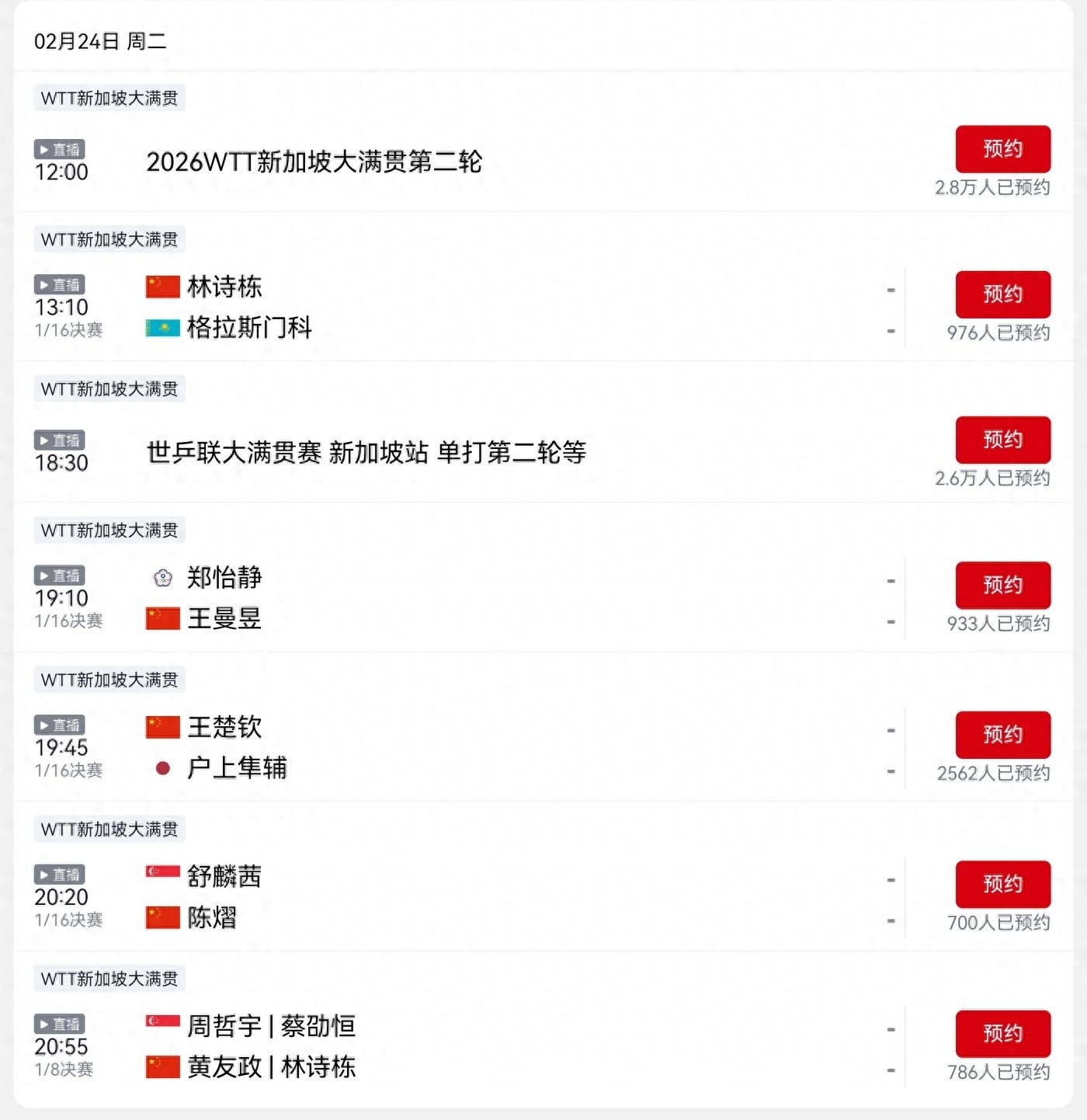Click 预约 for the 郑怡静 versus 王曼昱 match
The width and height of the screenshot is (1087, 1120).
[x=1002, y=585]
